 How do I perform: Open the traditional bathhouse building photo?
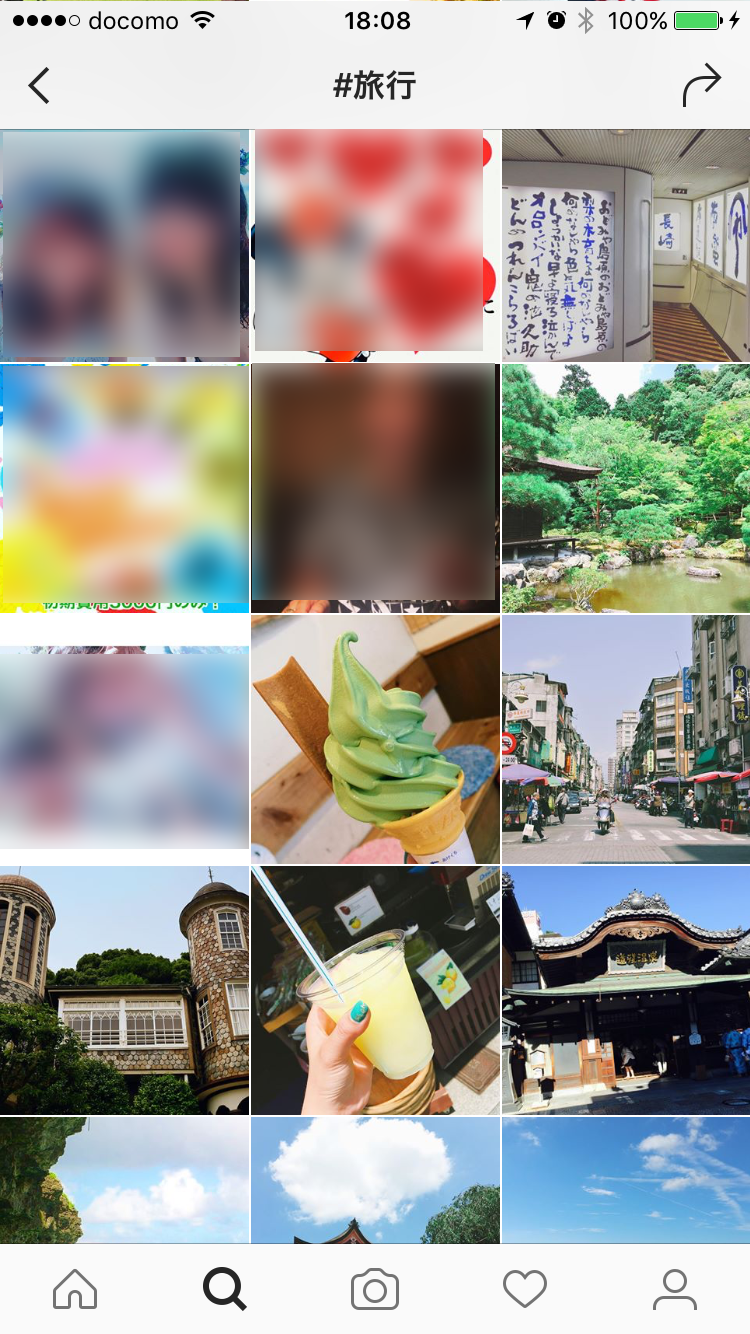coord(626,990)
